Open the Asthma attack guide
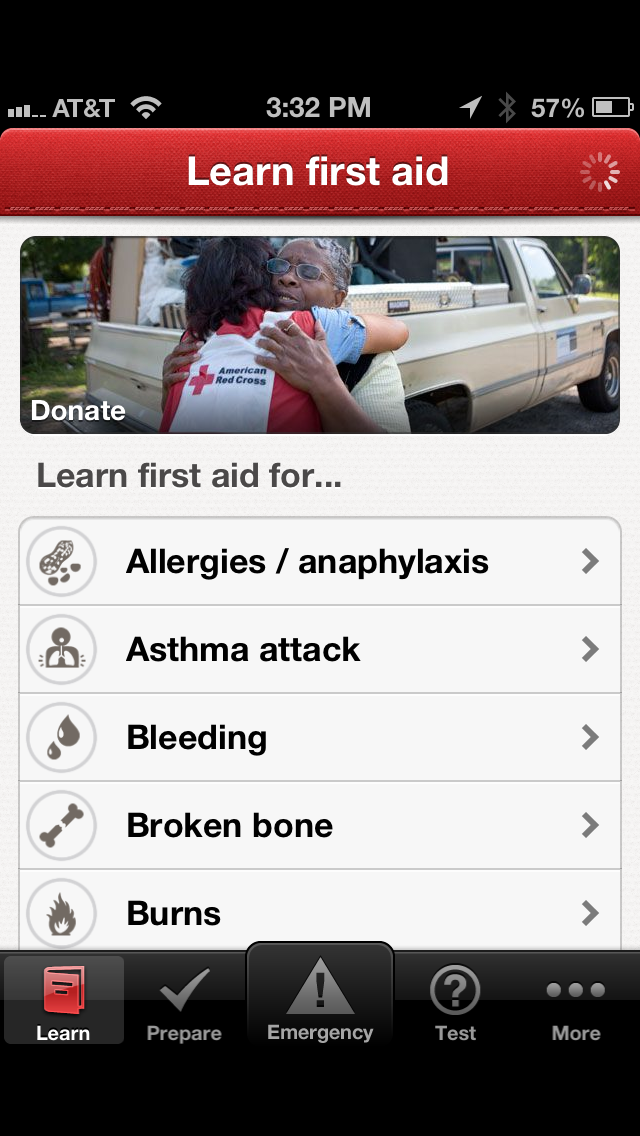Screen dimensions: 640x1136 [x=320, y=649]
